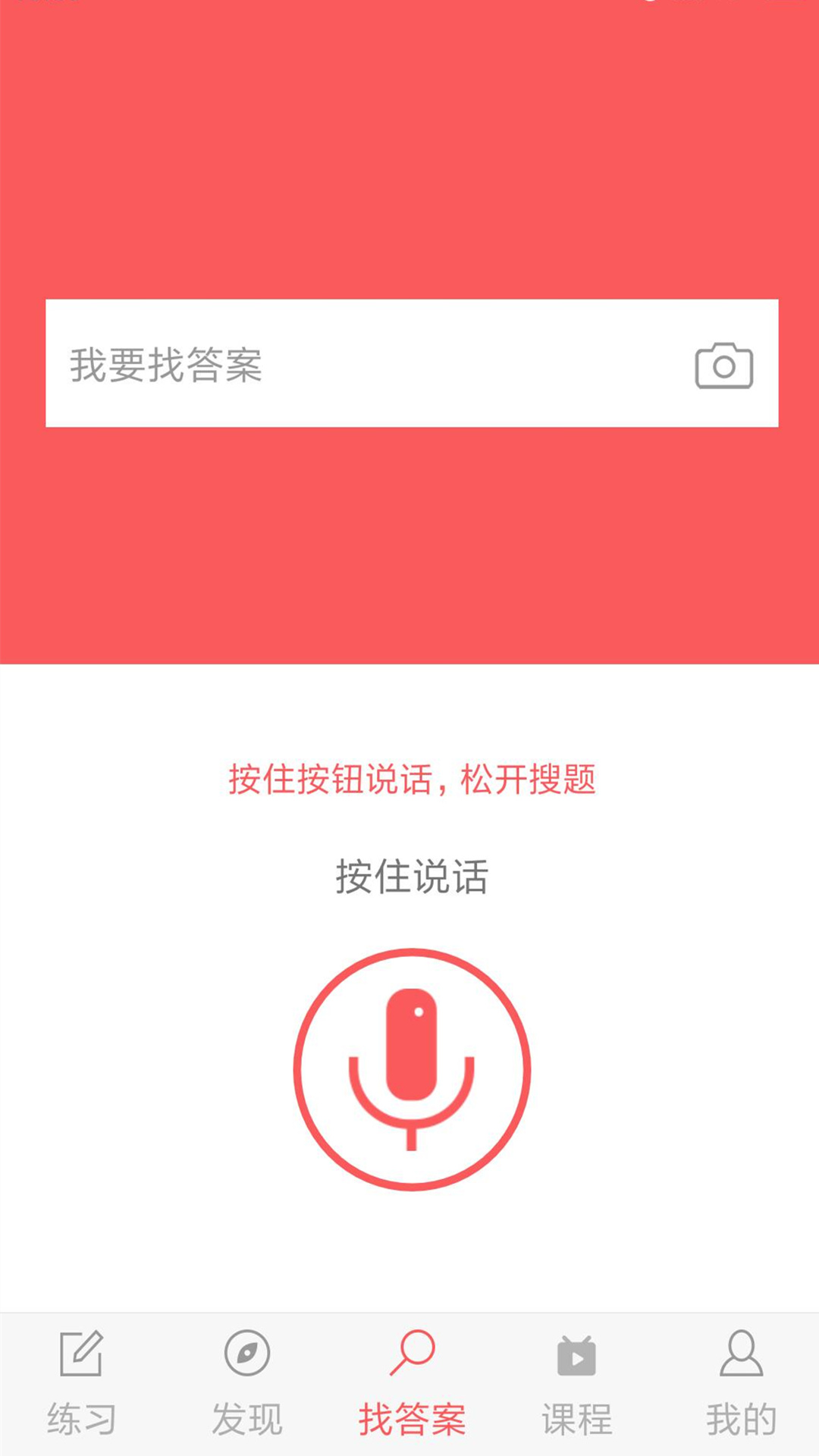The width and height of the screenshot is (819, 1456).
Task: Click the 按住说话 label text
Action: click(x=409, y=876)
